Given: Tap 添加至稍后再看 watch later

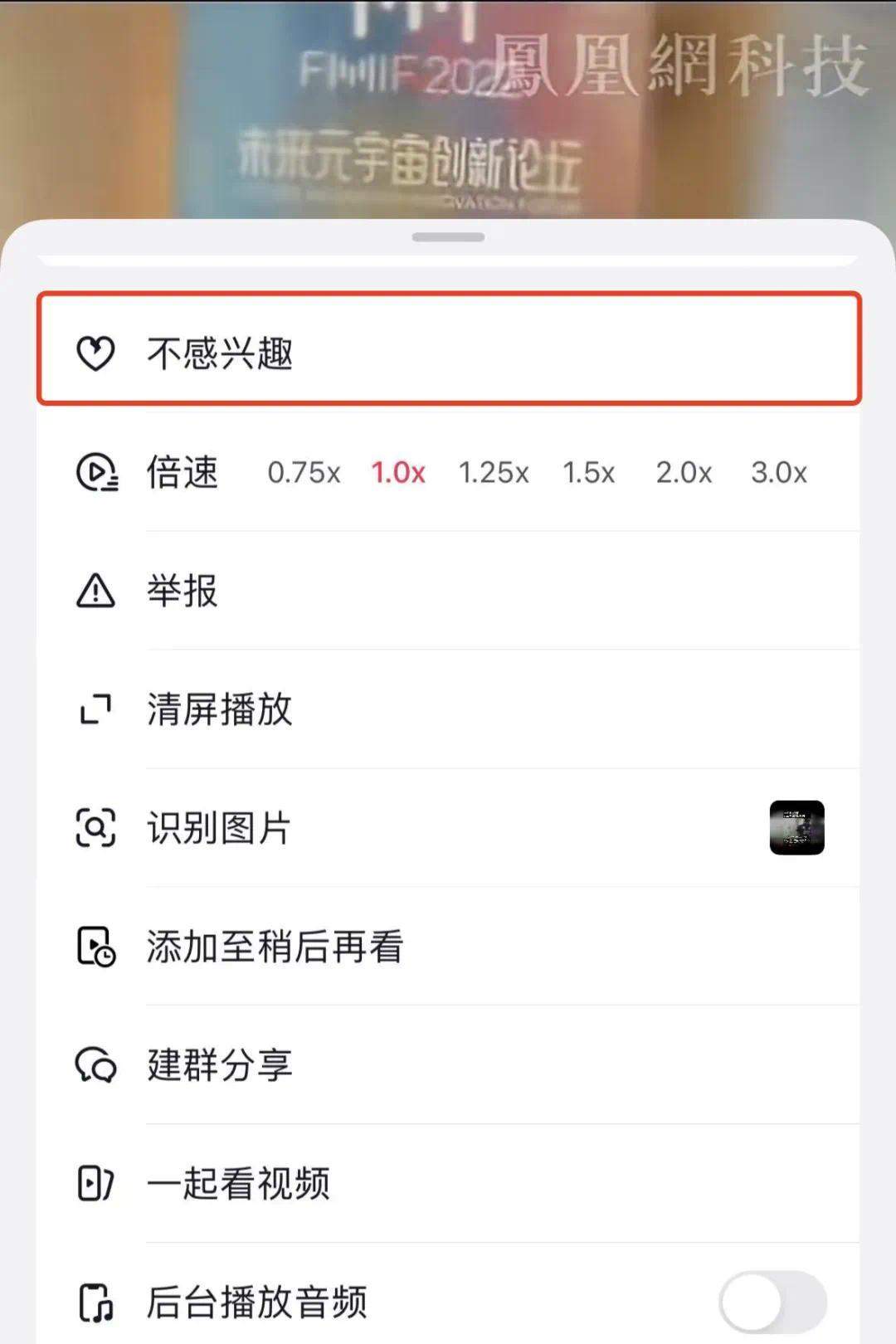Looking at the screenshot, I should coord(448,947).
